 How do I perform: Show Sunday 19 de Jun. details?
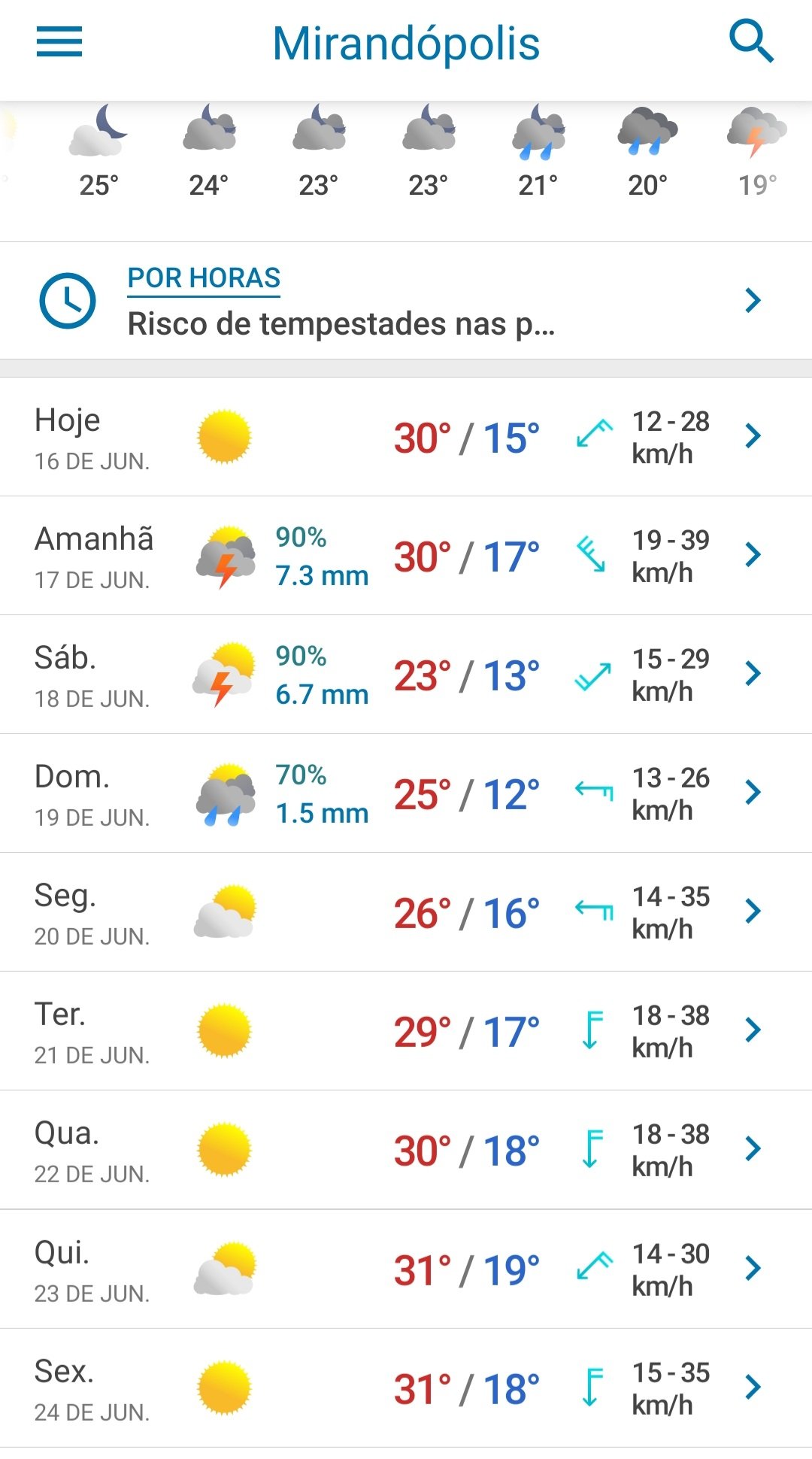[x=406, y=793]
